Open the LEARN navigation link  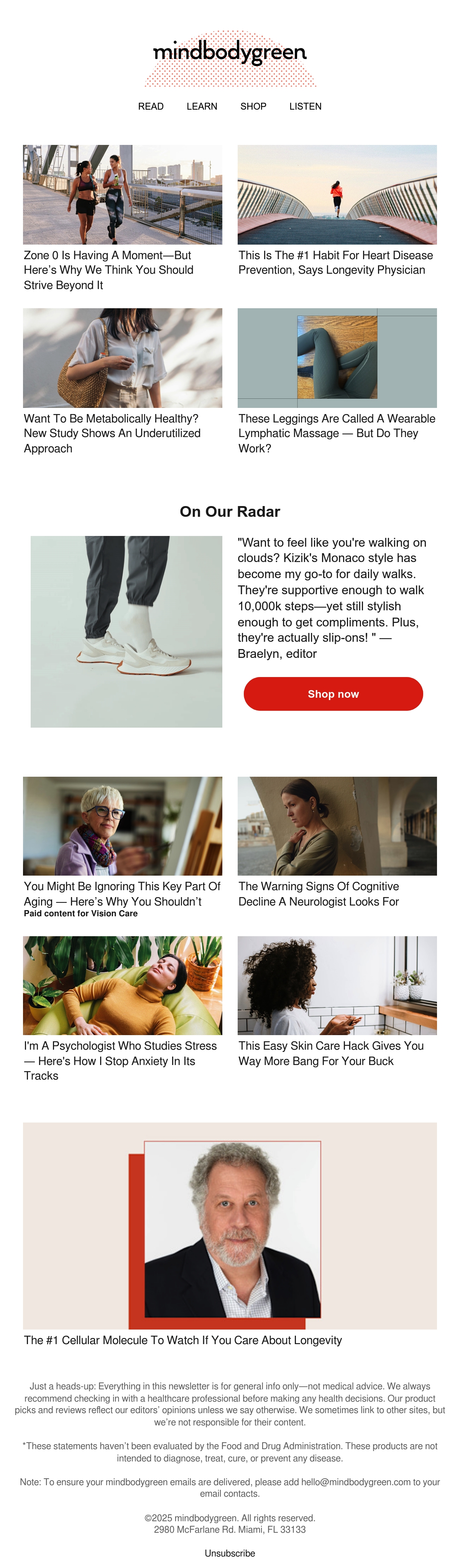[x=201, y=106]
